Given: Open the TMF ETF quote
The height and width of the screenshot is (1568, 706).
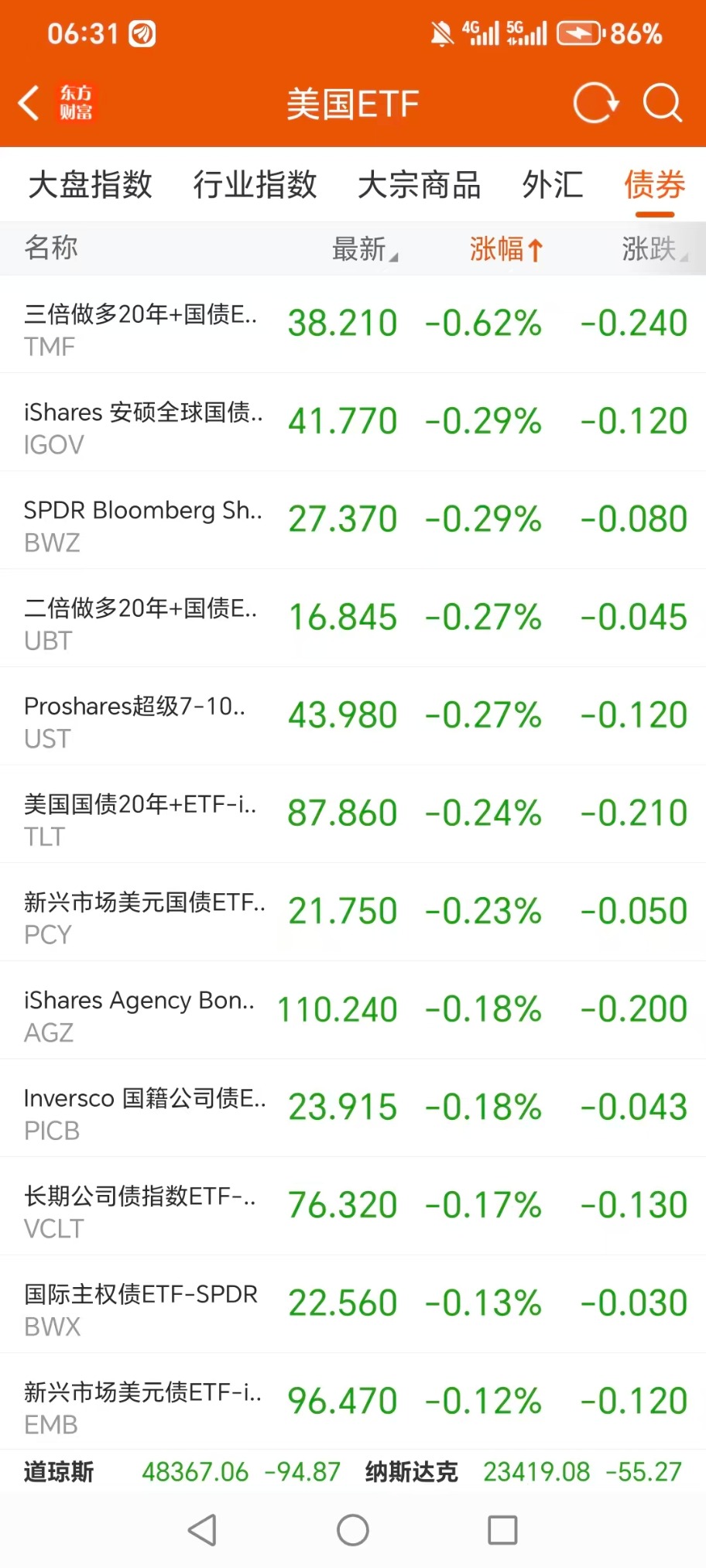Looking at the screenshot, I should point(352,325).
